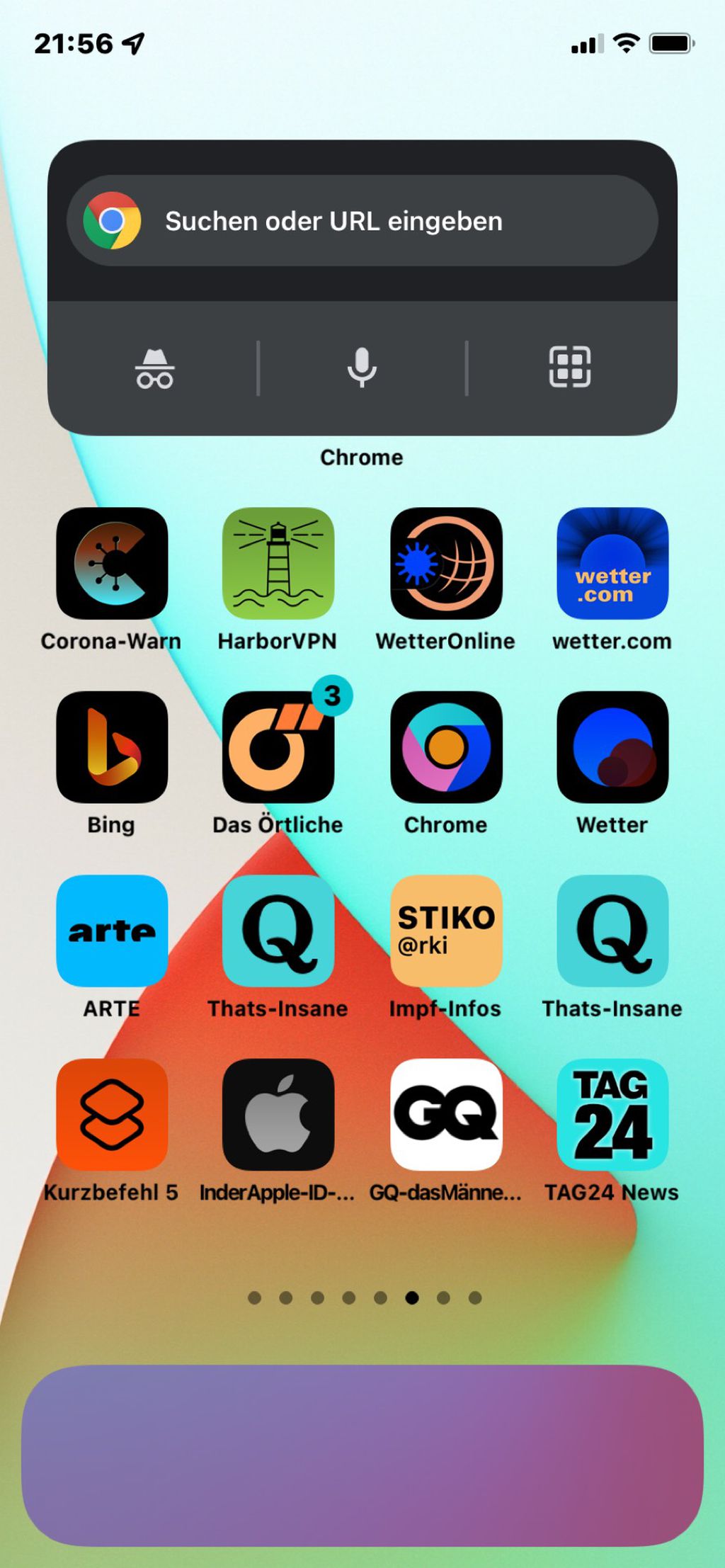Open the InderApple-ID app icon
Image resolution: width=725 pixels, height=1568 pixels.
tap(278, 1114)
